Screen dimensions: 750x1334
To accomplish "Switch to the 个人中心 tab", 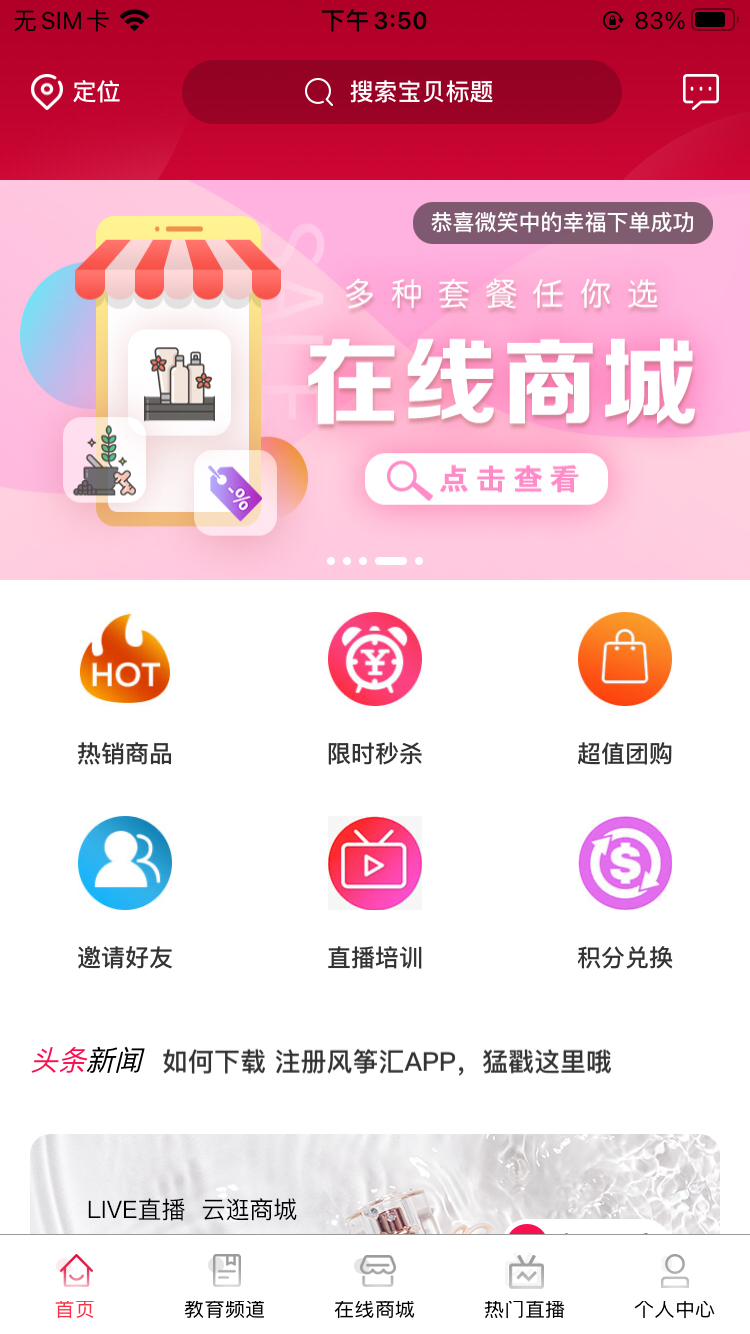I will (x=675, y=1286).
